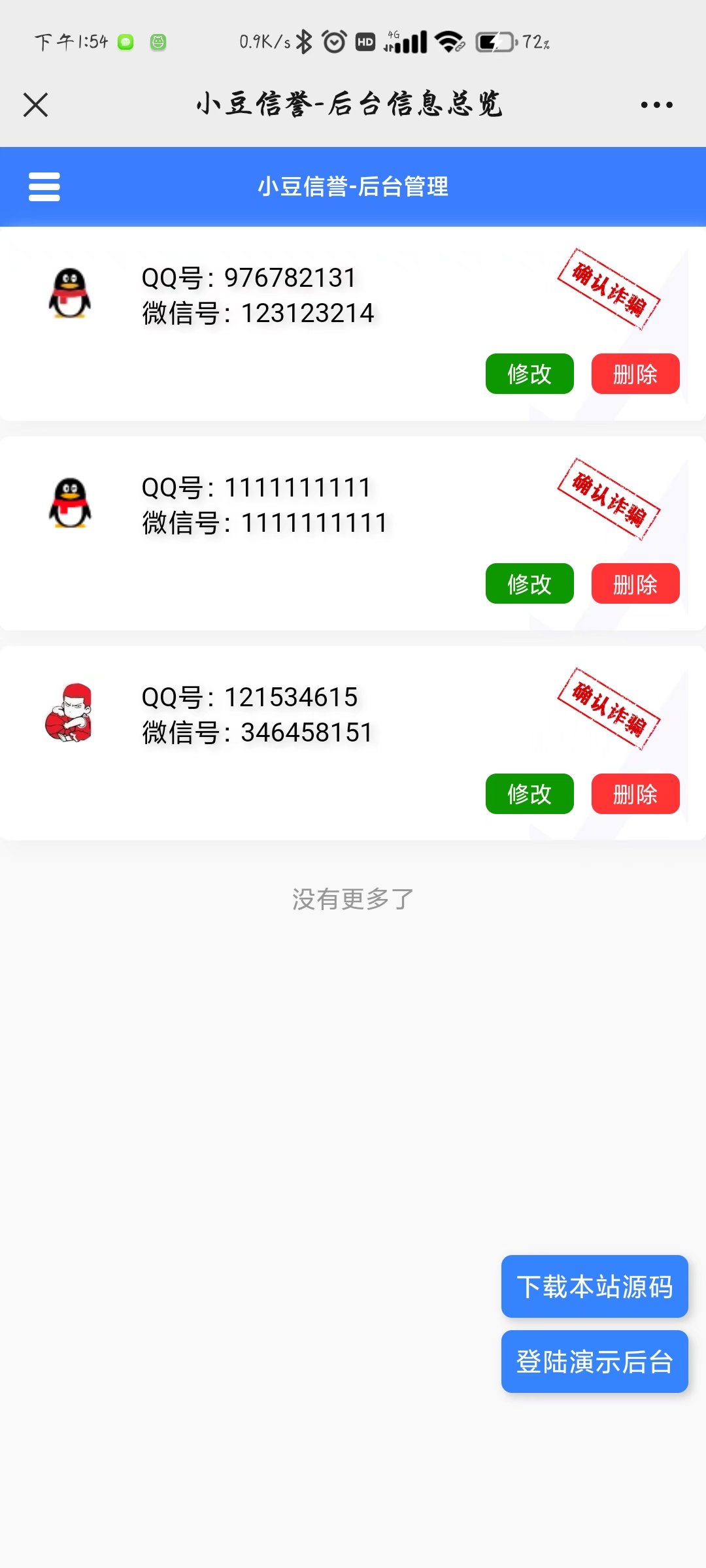Open 登陆演示后台 demo login
Image resolution: width=706 pixels, height=1568 pixels.
(x=594, y=1362)
